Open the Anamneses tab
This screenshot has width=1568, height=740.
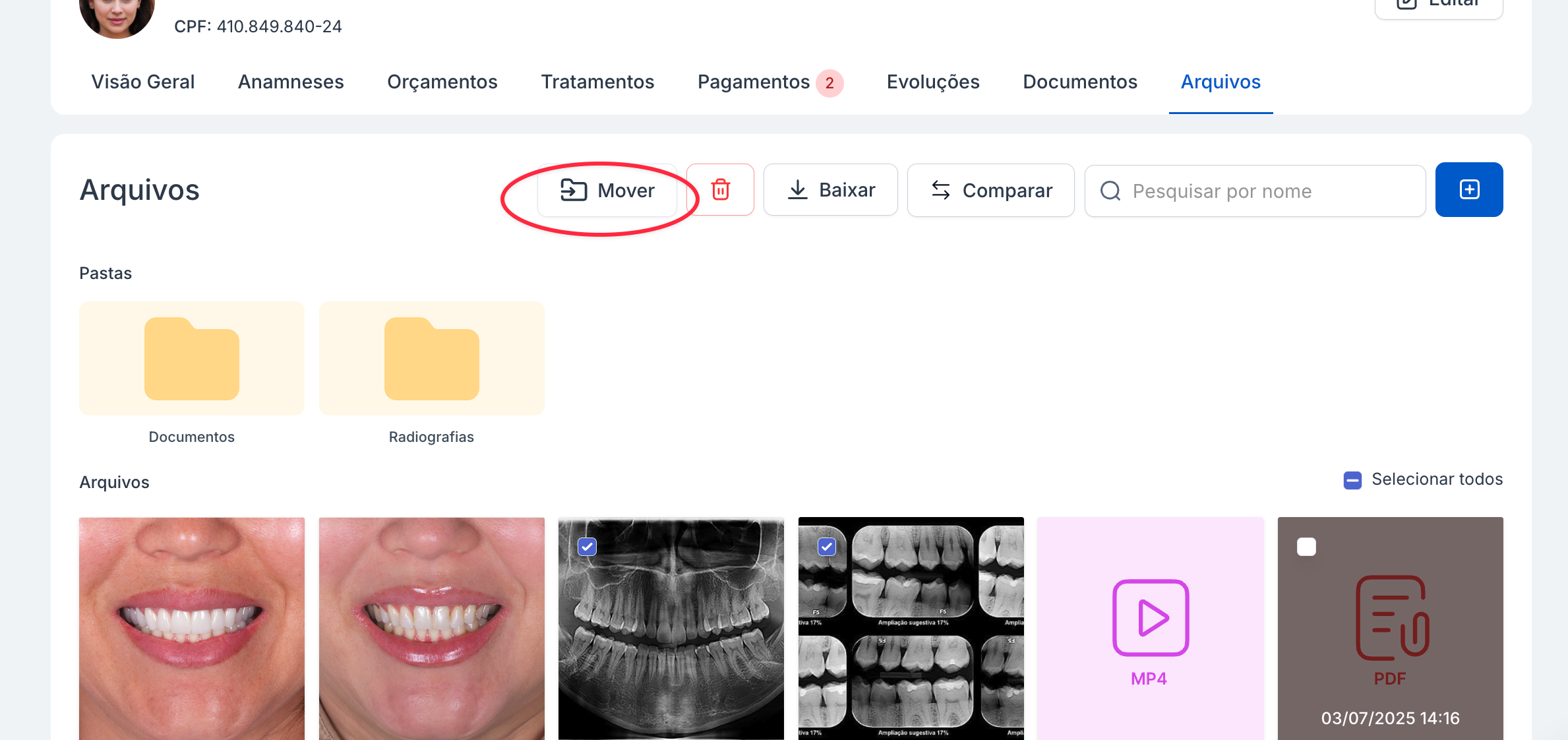coord(291,82)
